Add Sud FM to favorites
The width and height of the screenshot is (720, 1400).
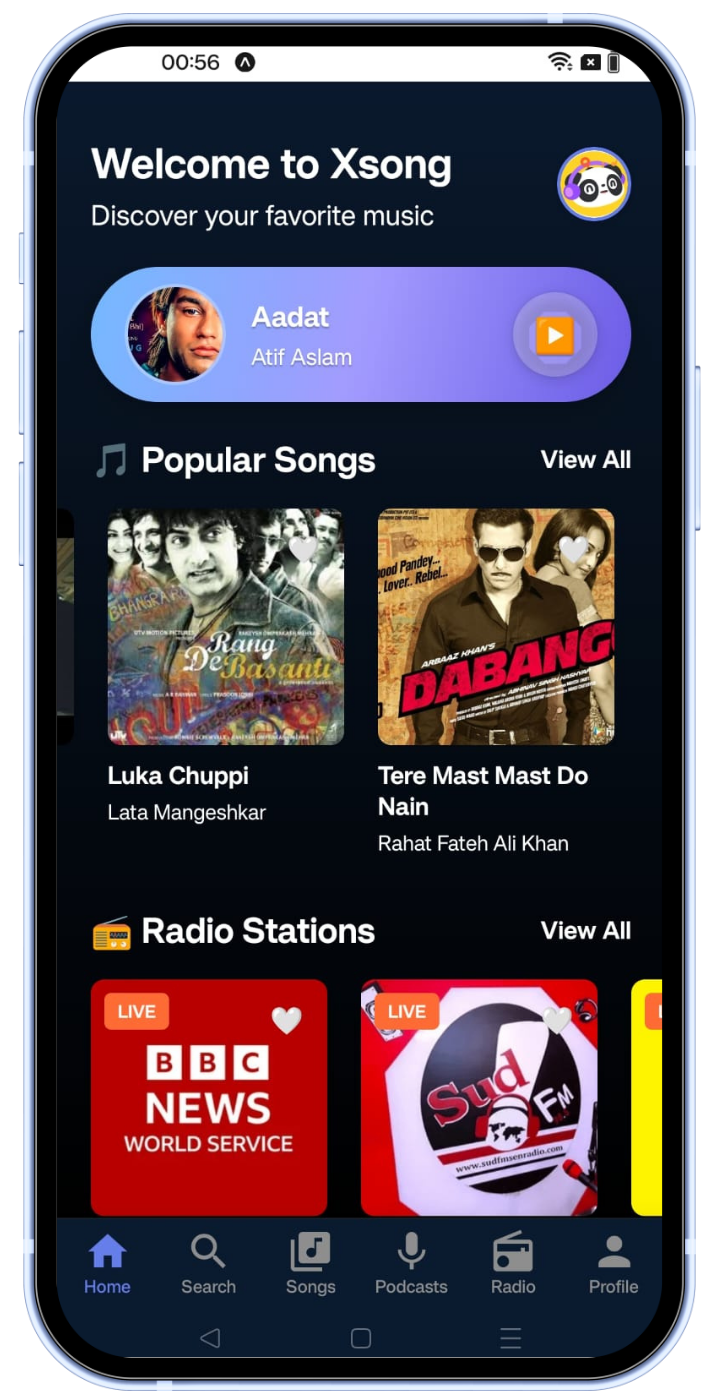tap(556, 1020)
